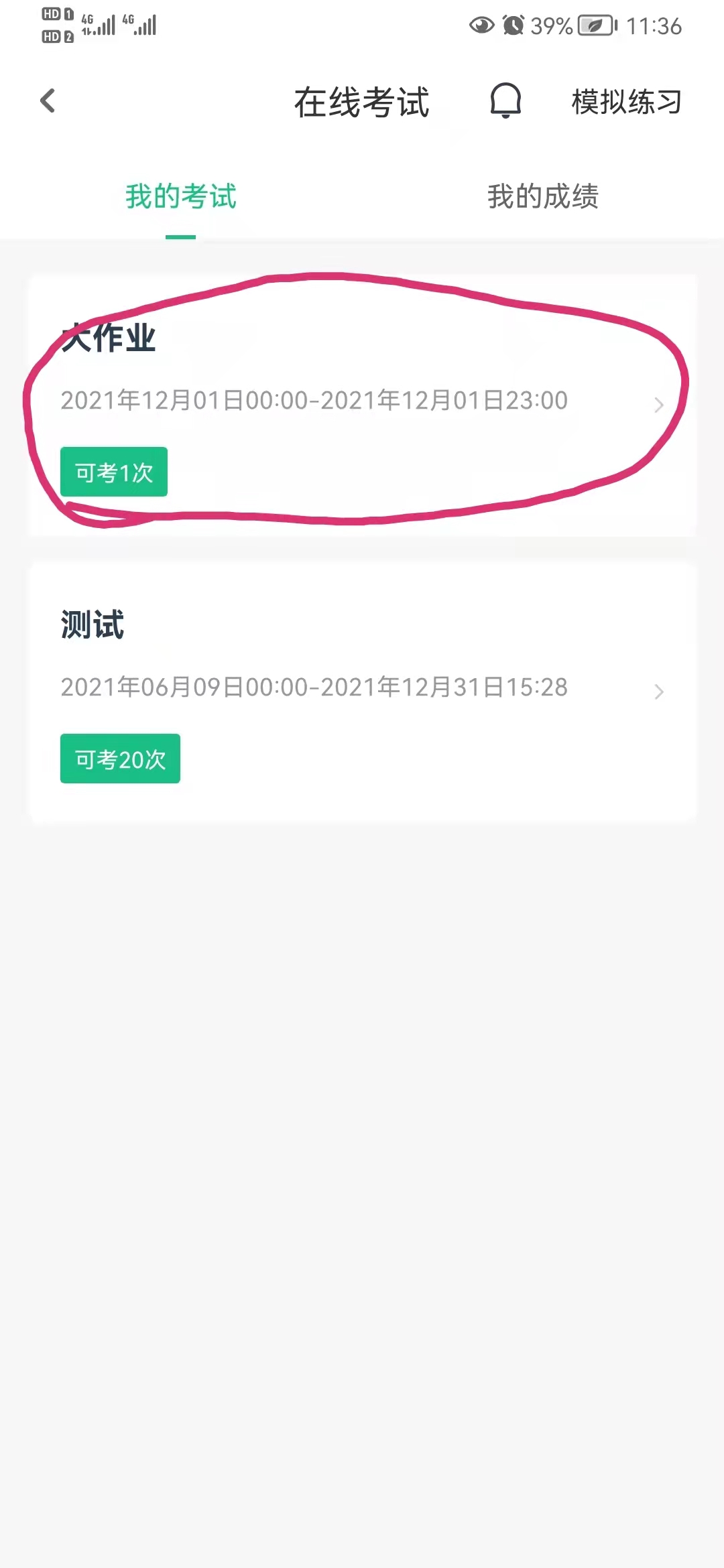Switch to 我的成绩 tab
The image size is (724, 1568).
(542, 196)
